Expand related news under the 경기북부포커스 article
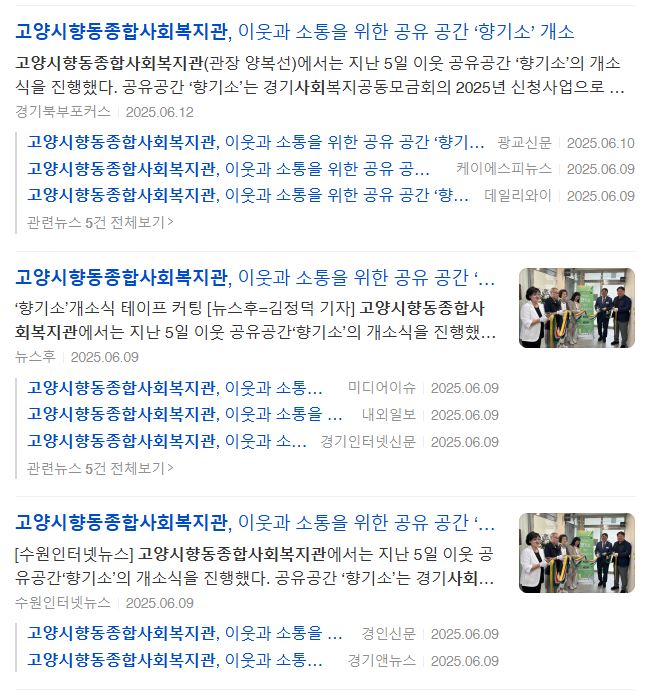653x692 pixels. click(100, 222)
